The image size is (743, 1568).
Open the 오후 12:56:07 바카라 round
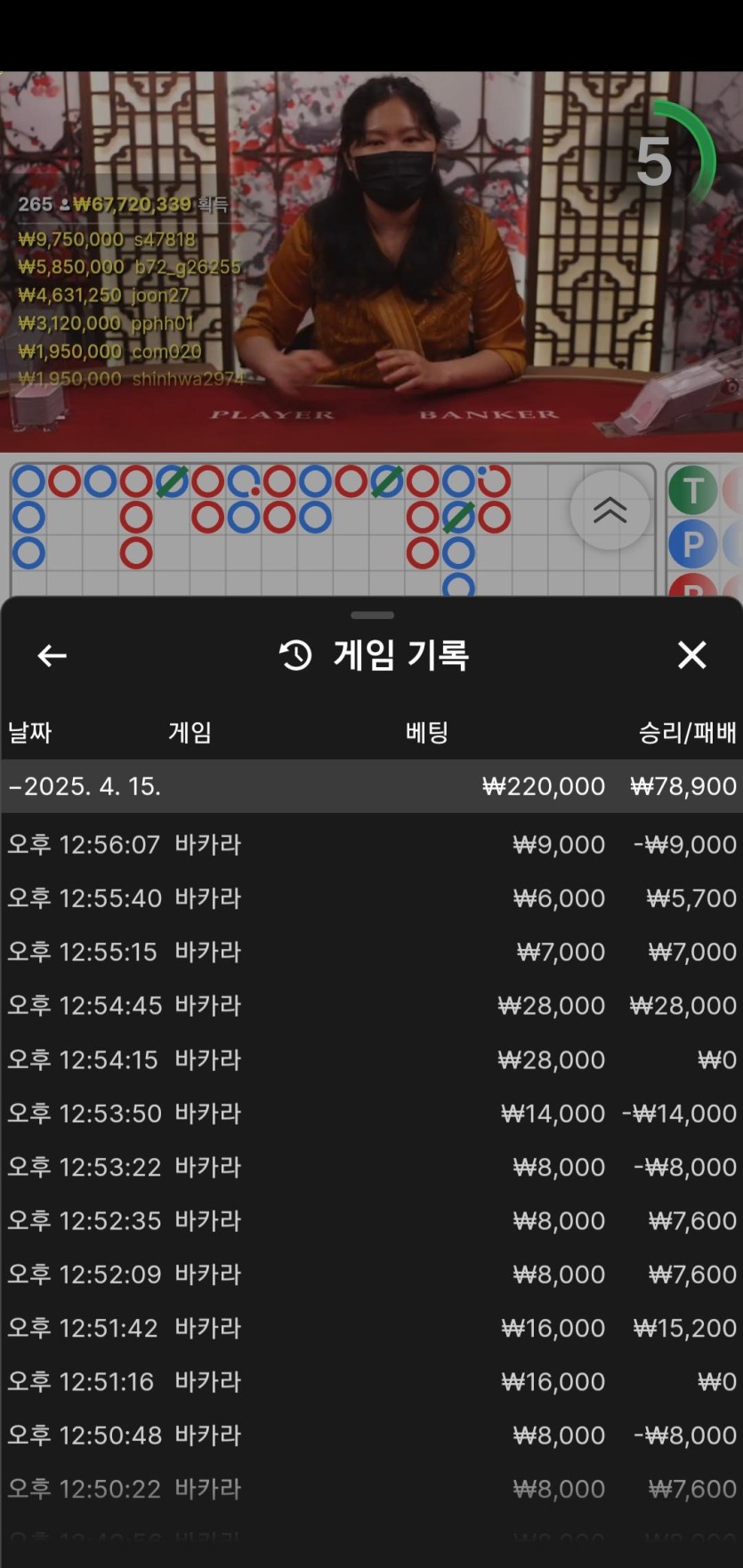coord(371,844)
